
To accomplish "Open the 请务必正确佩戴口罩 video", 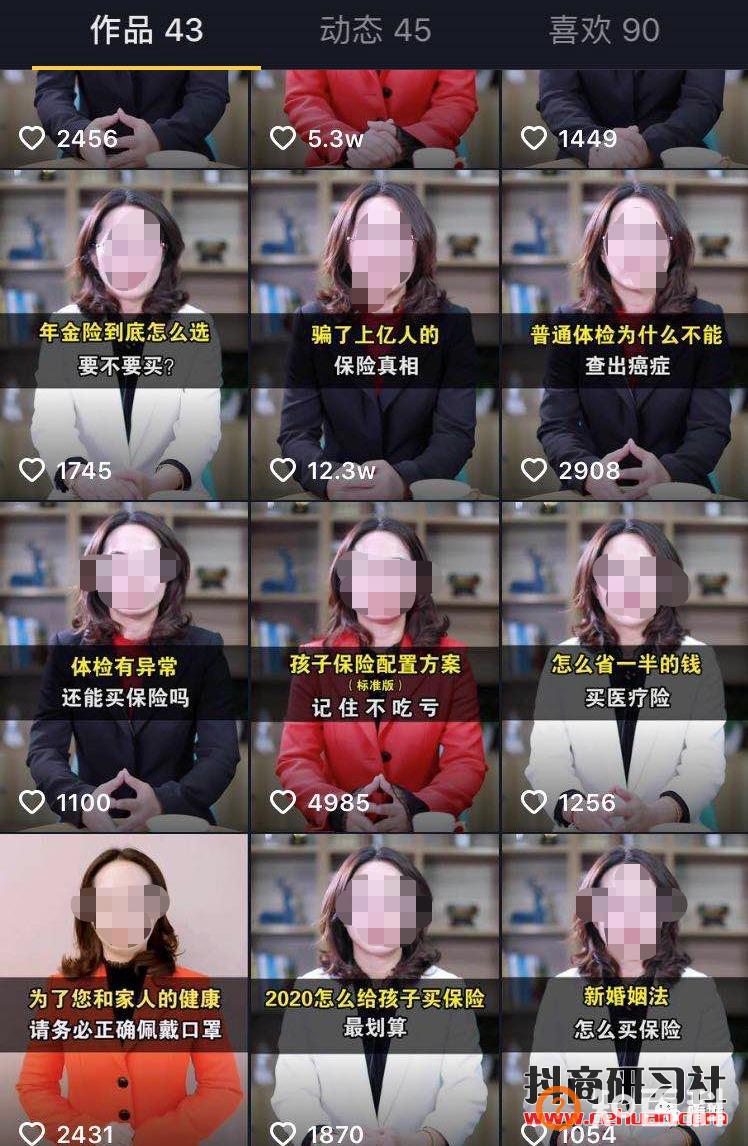I will click(x=124, y=990).
